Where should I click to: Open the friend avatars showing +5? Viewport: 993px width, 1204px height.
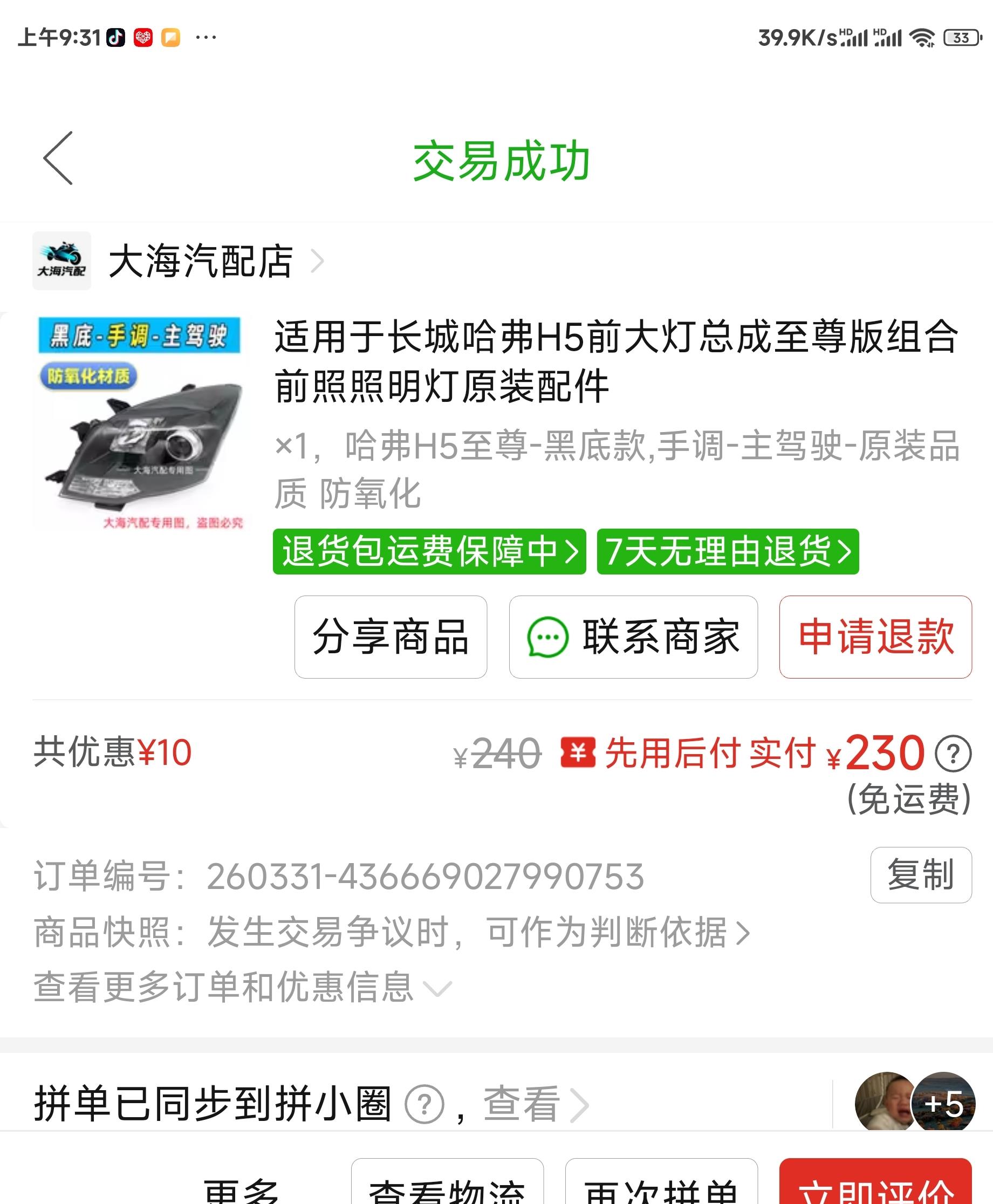pyautogui.click(x=914, y=1102)
